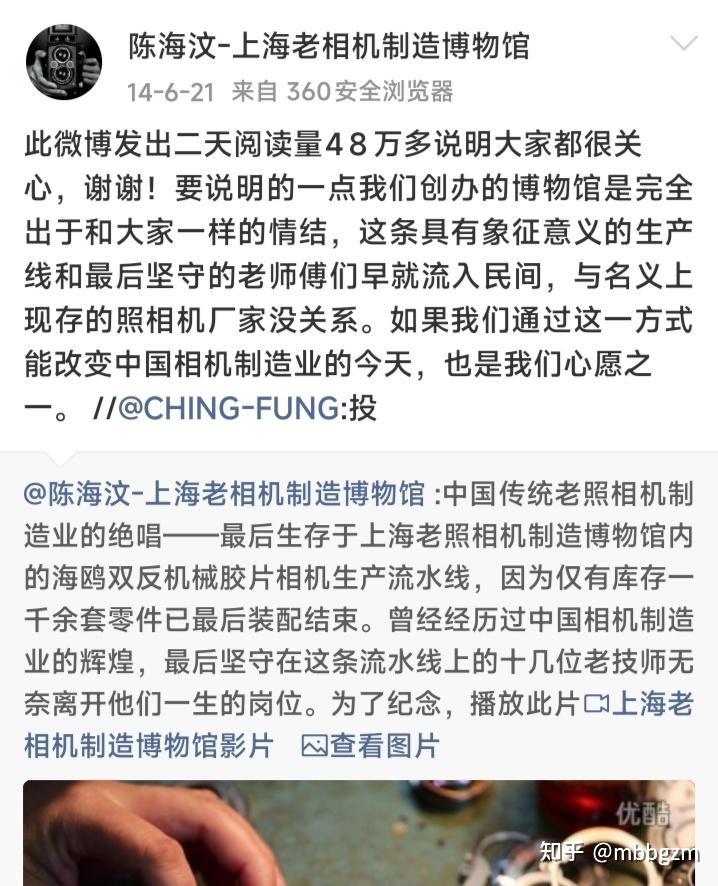Tap 查看图片 to view the picture
The image size is (718, 886).
(x=370, y=746)
